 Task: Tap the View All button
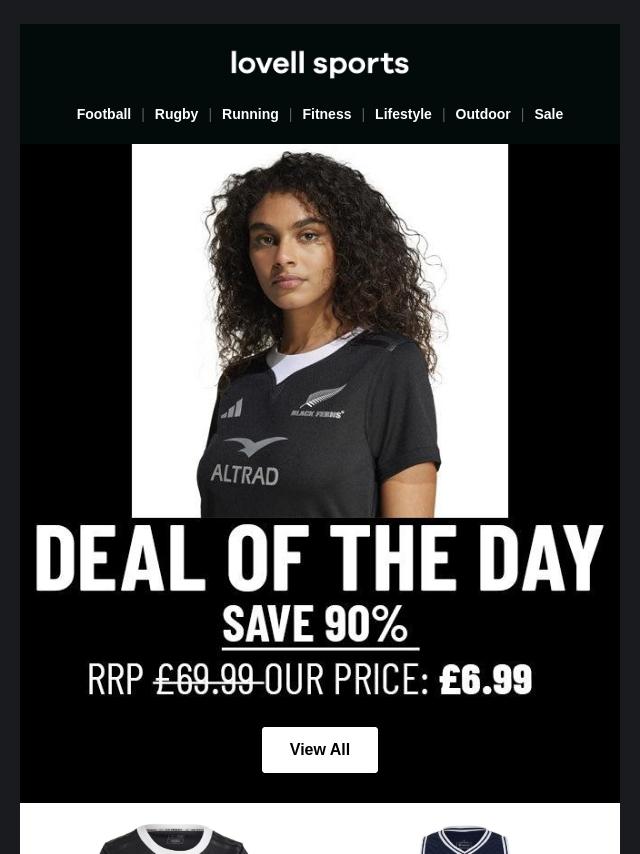320,750
